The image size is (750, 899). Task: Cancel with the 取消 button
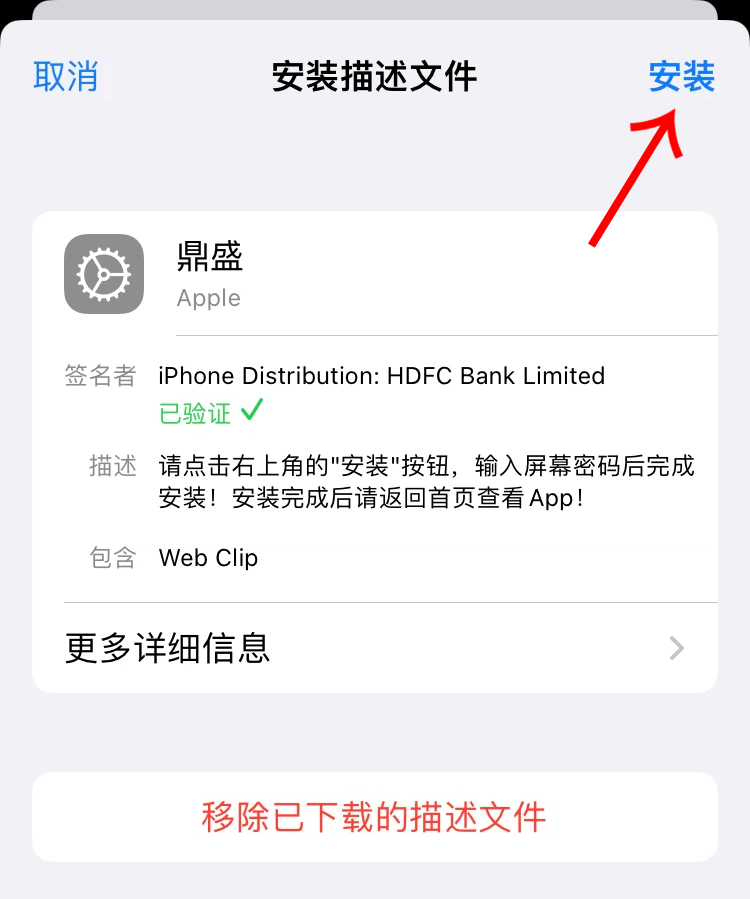66,77
